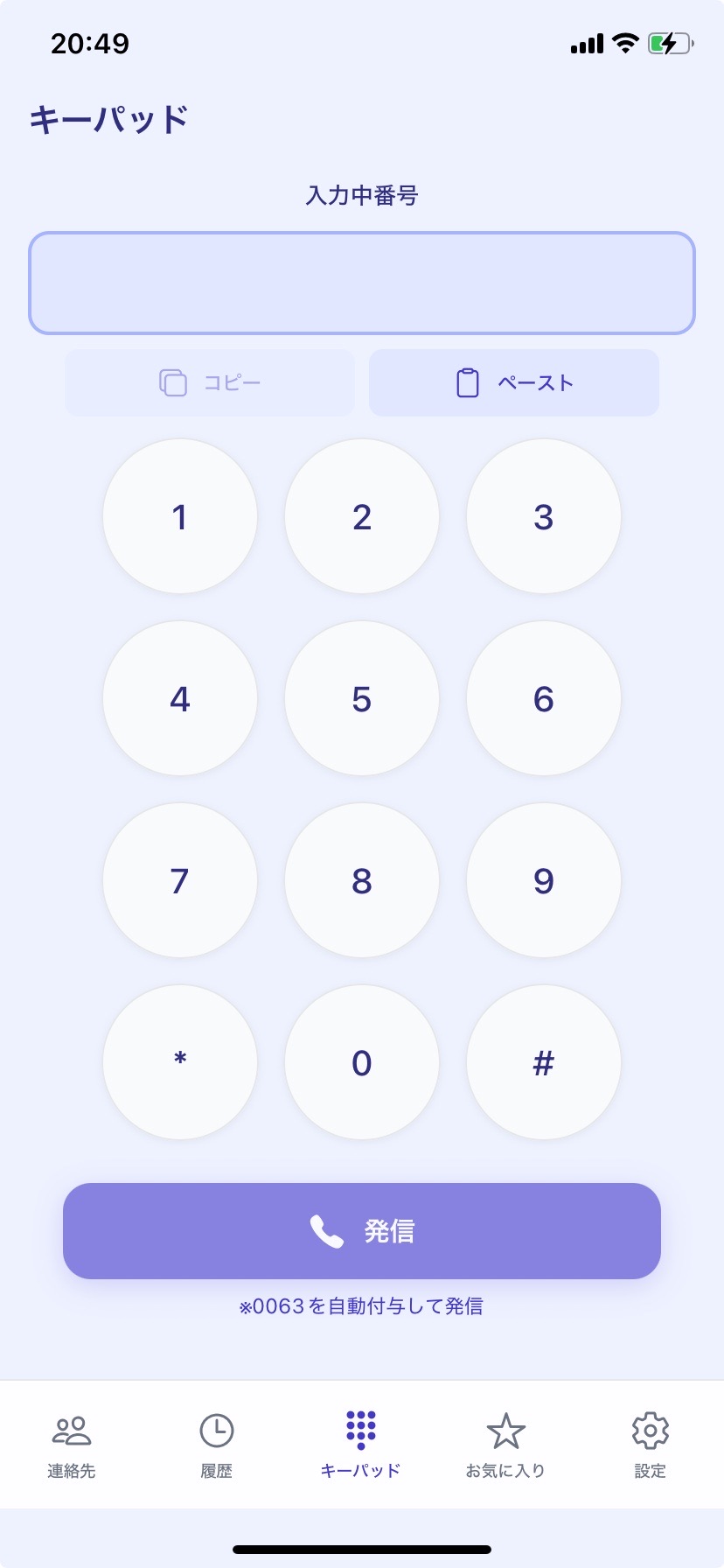
Task: Select the キーパッド tab
Action: (361, 1445)
